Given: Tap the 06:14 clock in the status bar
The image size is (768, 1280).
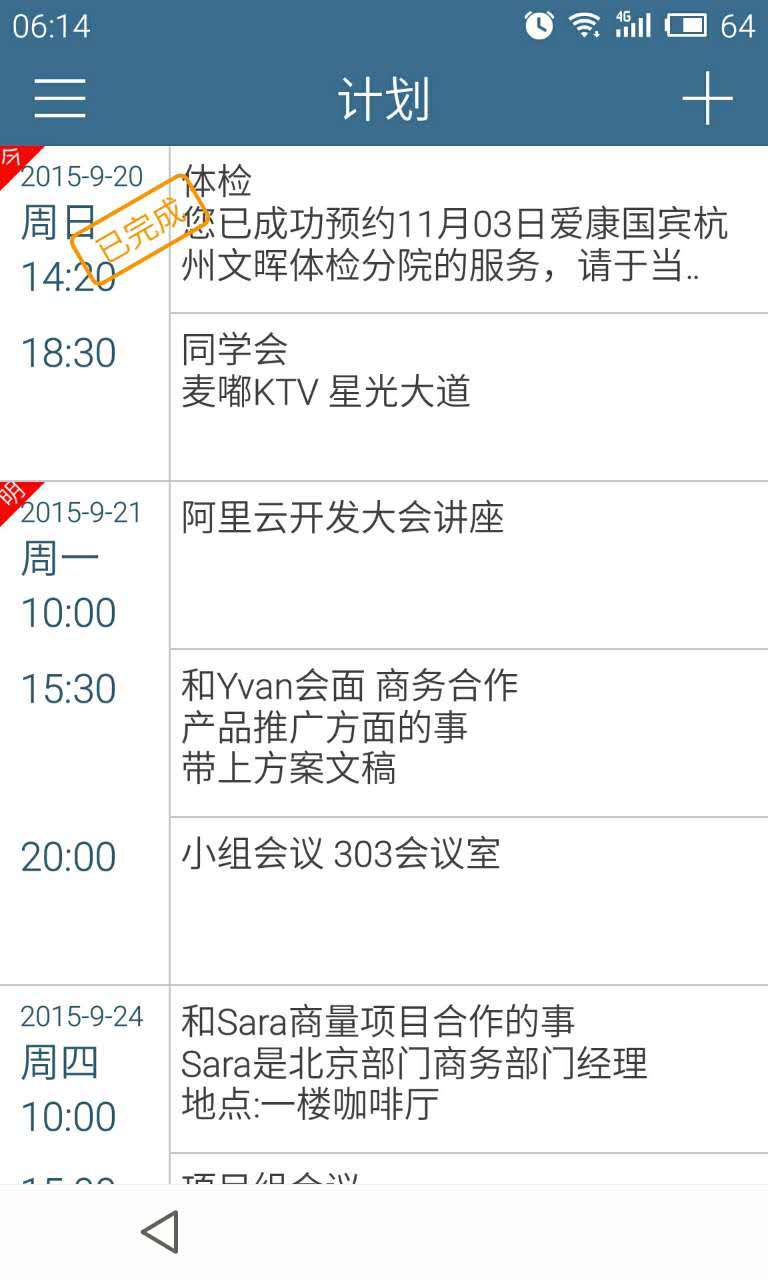Looking at the screenshot, I should click(55, 27).
